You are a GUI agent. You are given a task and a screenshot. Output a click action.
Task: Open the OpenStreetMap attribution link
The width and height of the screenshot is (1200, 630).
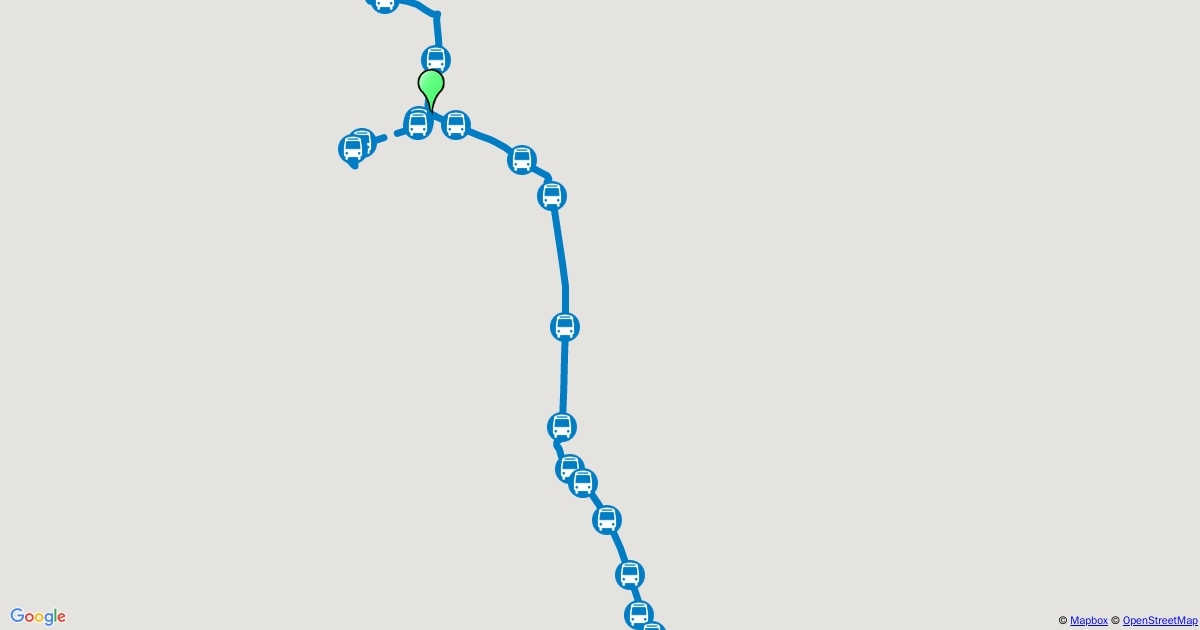coord(1160,621)
